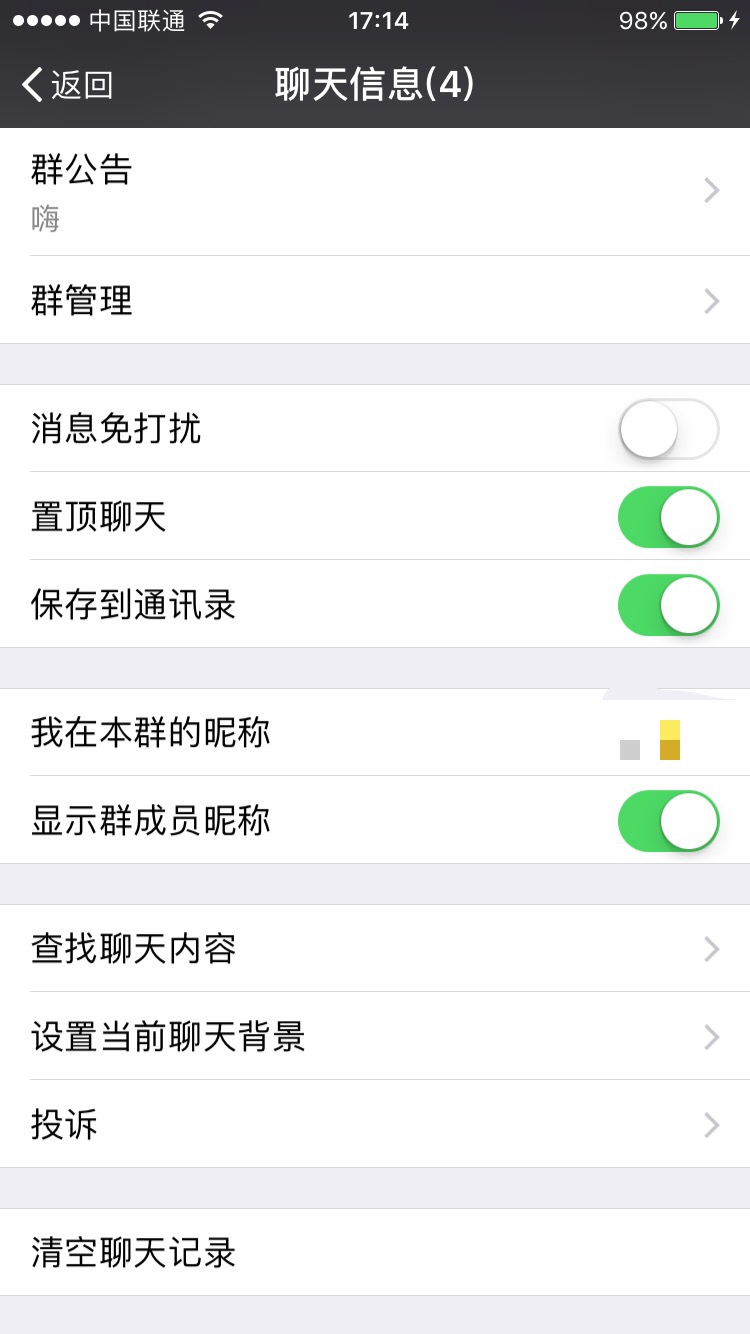The image size is (750, 1334).
Task: Edit 我在本群的昵称 nickname row
Action: [x=375, y=733]
